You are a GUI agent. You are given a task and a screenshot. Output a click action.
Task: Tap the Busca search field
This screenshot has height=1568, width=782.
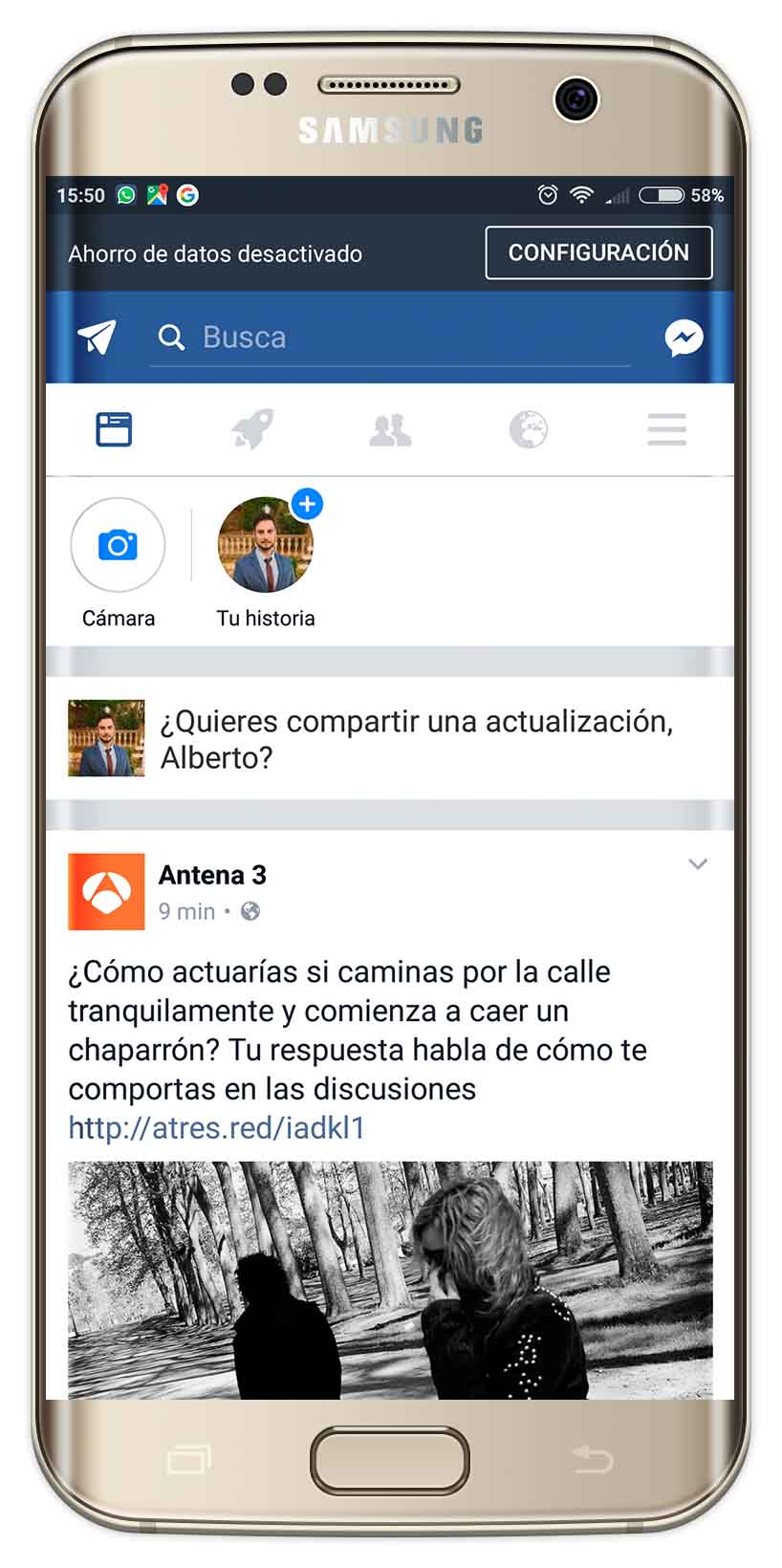pyautogui.click(x=390, y=338)
